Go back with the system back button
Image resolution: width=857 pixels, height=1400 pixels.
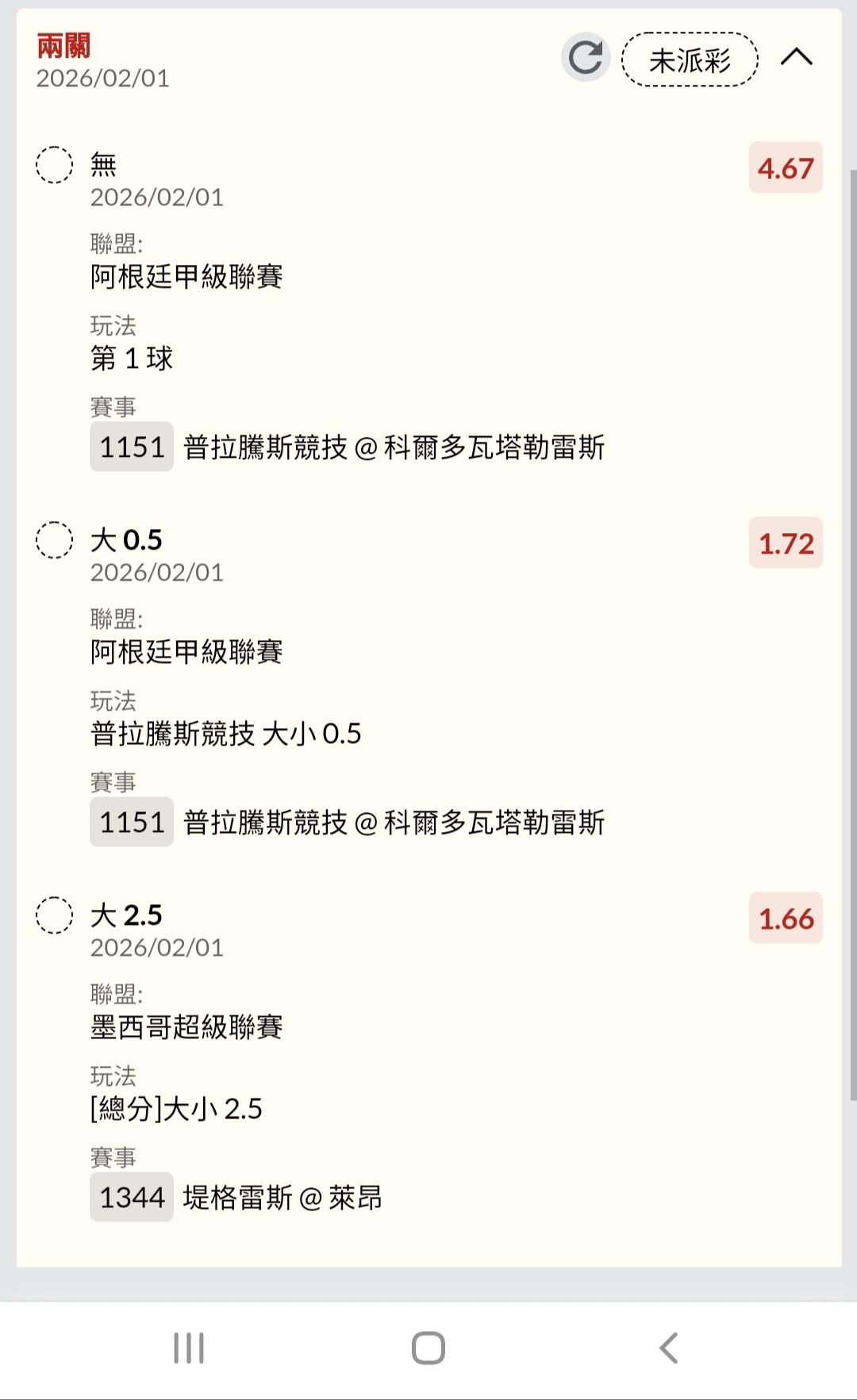[x=669, y=1348]
